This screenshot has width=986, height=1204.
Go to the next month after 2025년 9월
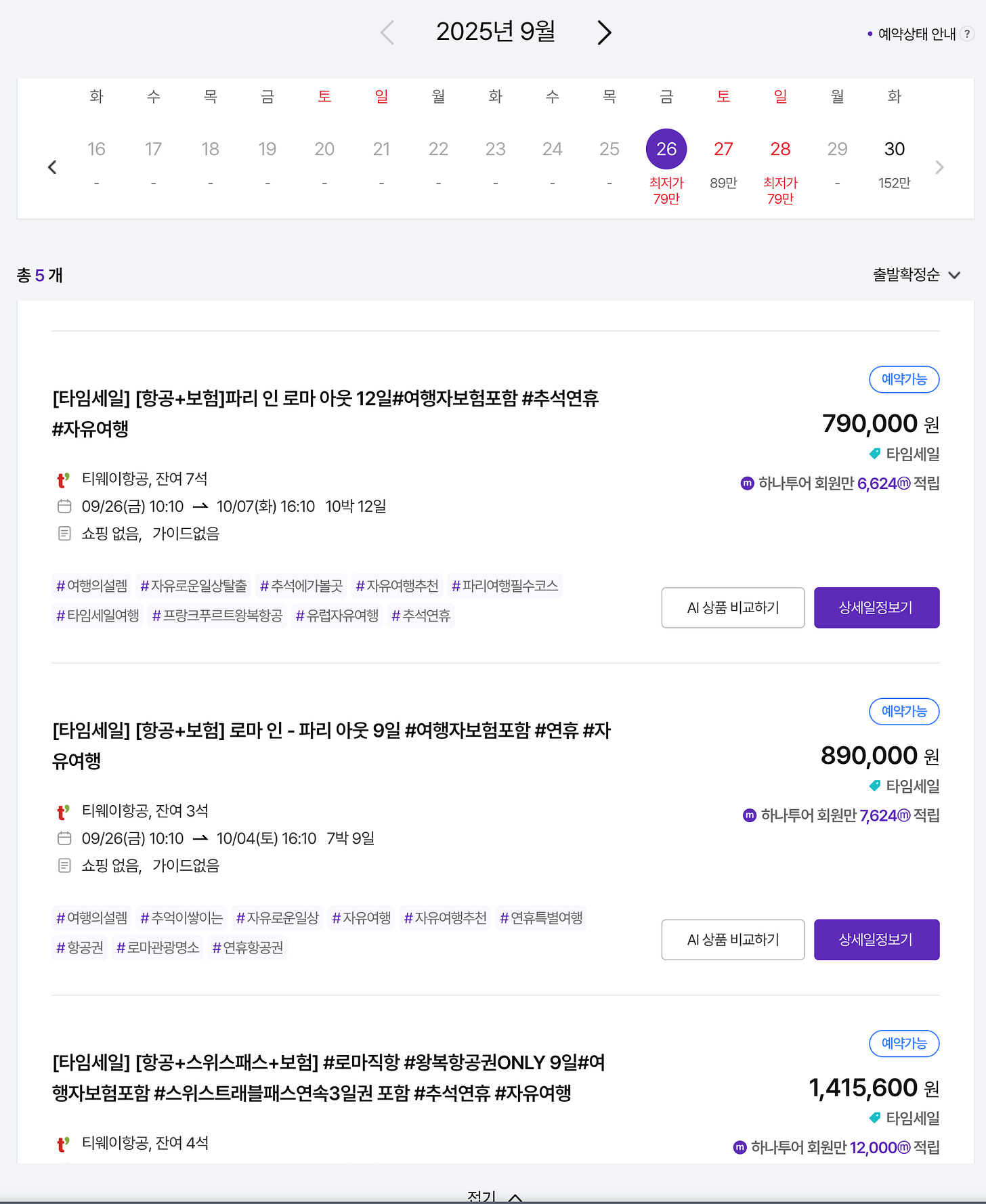[604, 33]
